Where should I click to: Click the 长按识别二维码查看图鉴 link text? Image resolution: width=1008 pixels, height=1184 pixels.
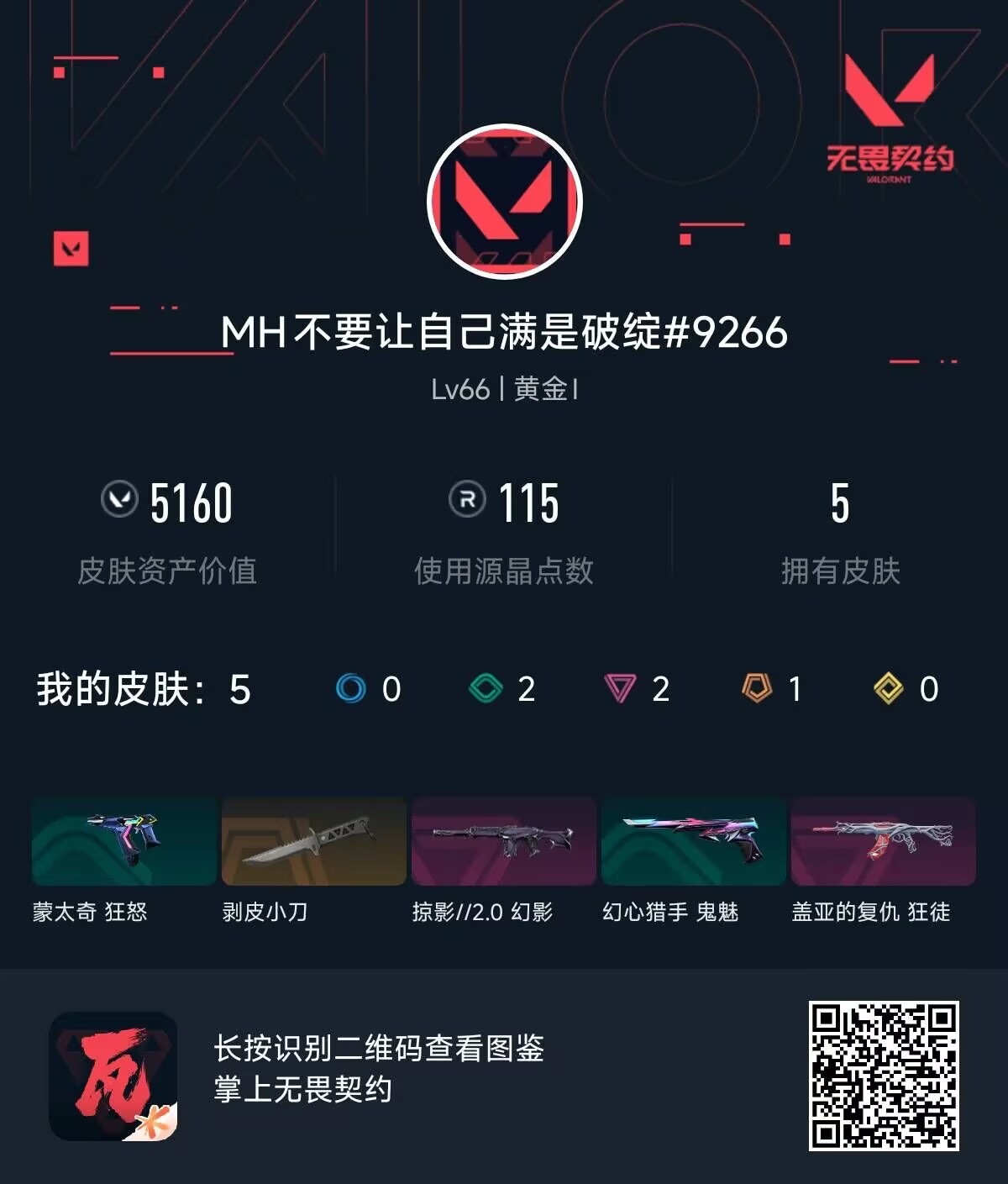coord(380,1050)
